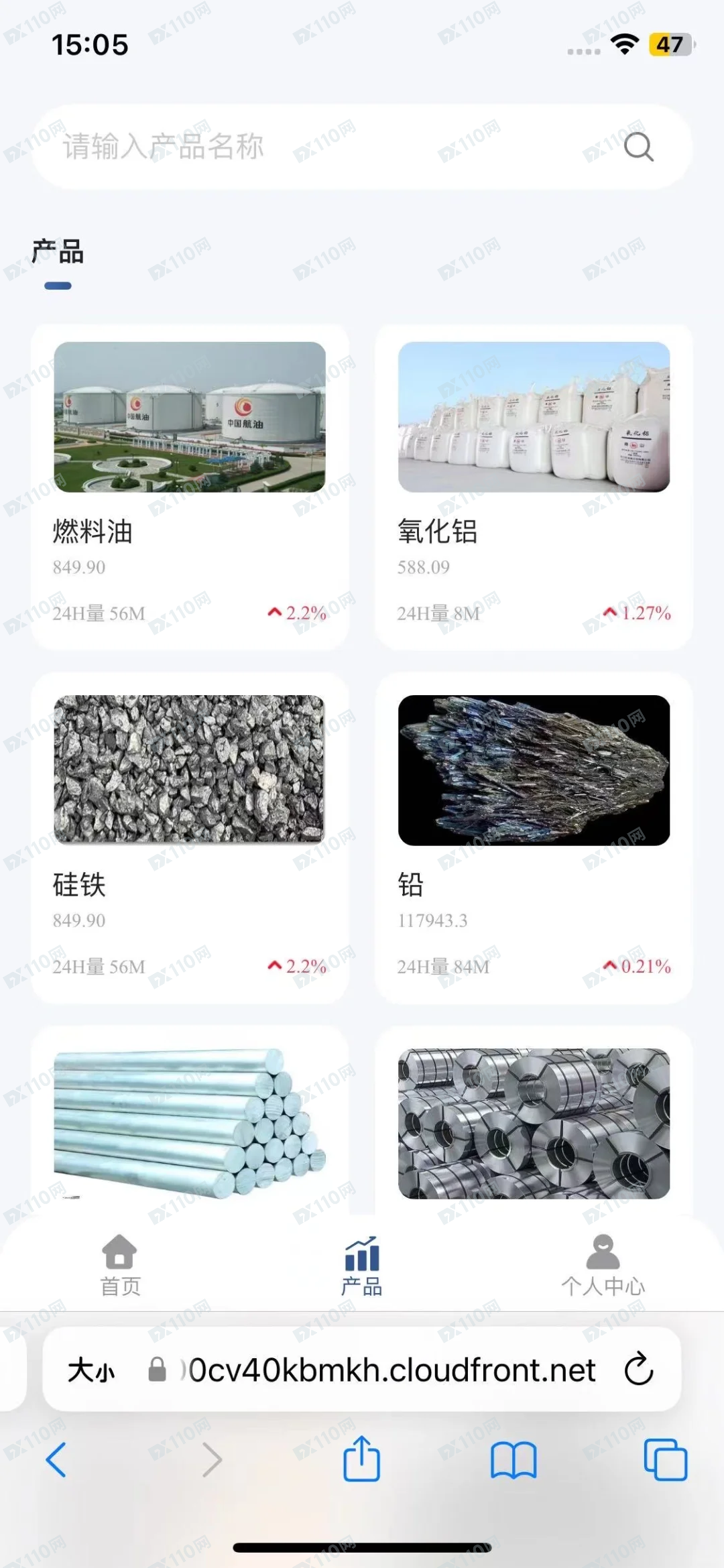Viewport: 724px width, 1568px height.
Task: Select the 产品 bottom tab
Action: tap(362, 1265)
